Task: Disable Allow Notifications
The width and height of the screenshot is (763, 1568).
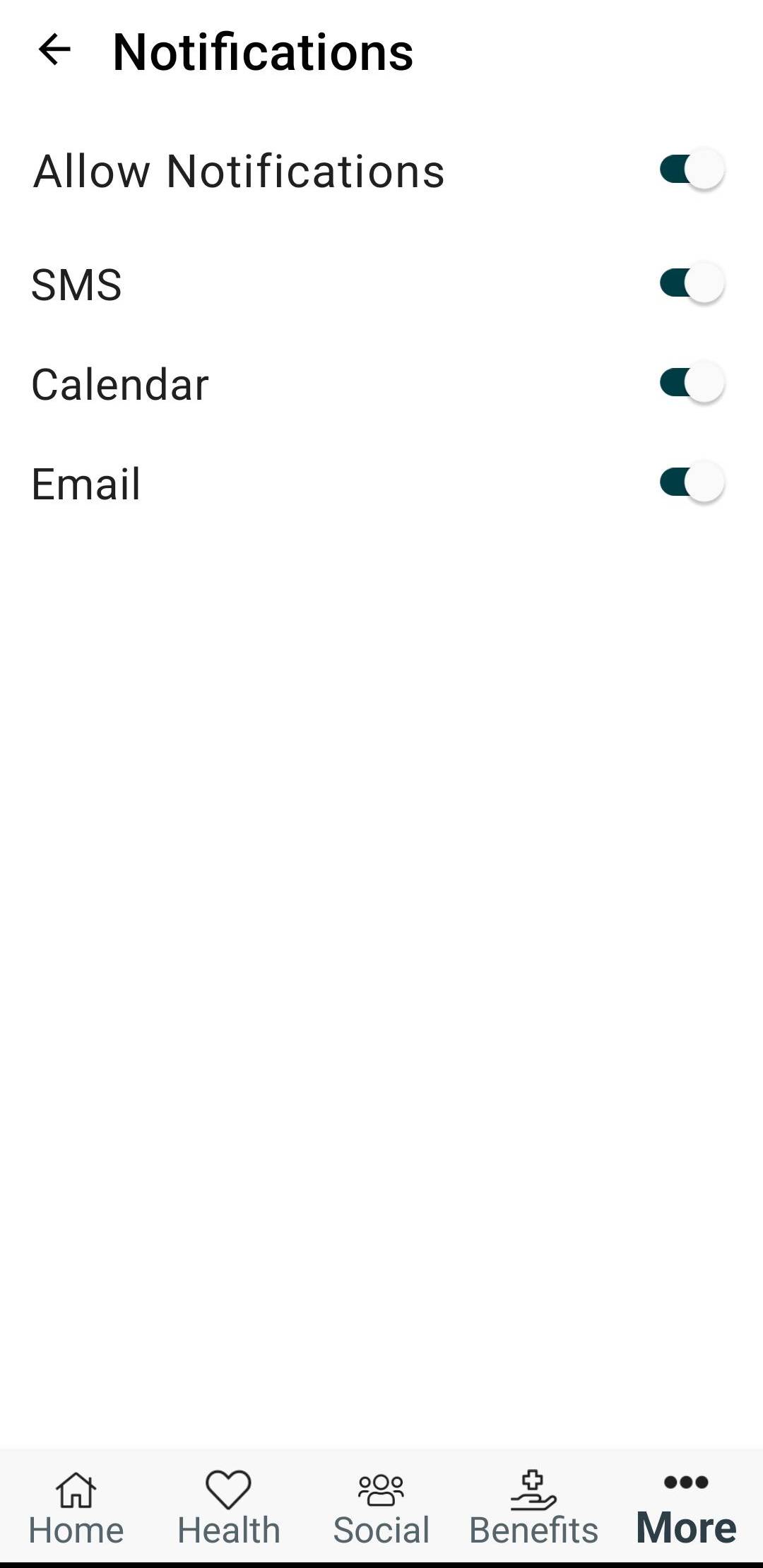Action: point(691,170)
